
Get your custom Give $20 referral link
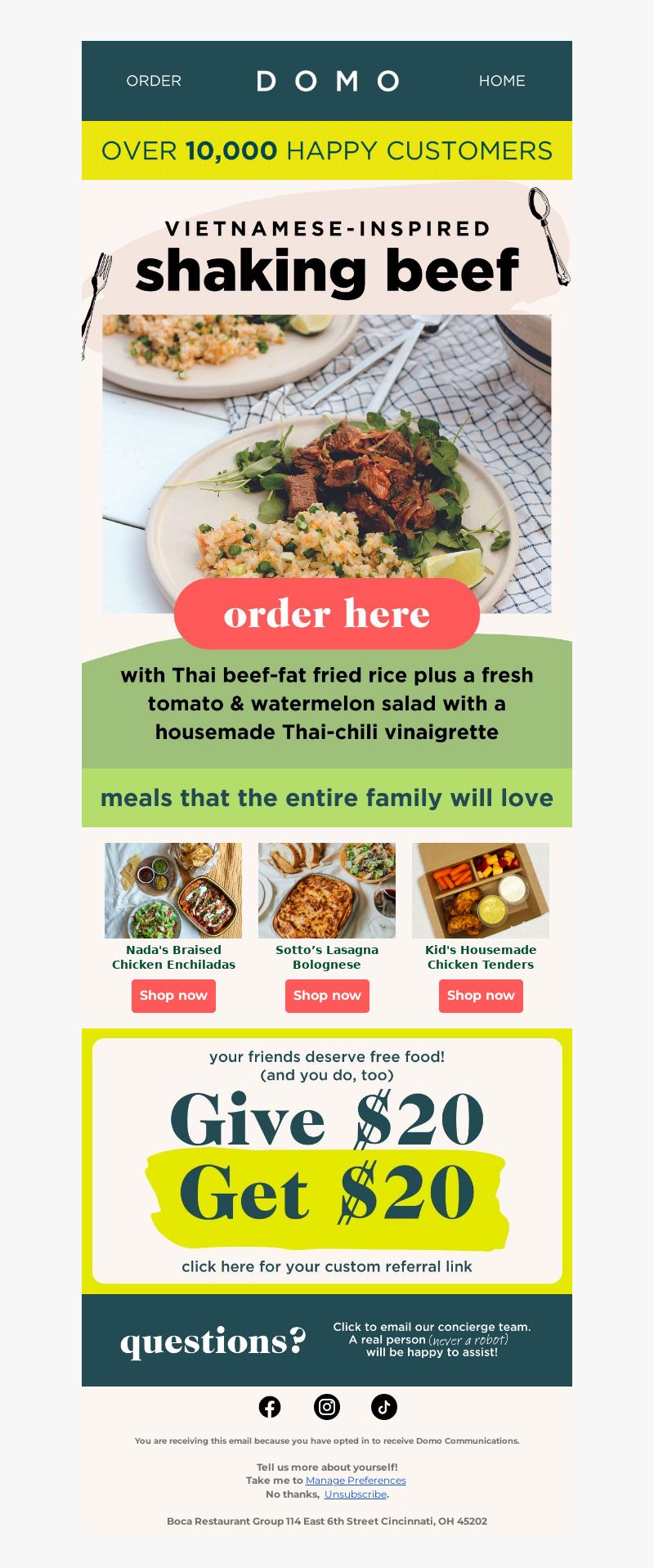click(327, 1266)
